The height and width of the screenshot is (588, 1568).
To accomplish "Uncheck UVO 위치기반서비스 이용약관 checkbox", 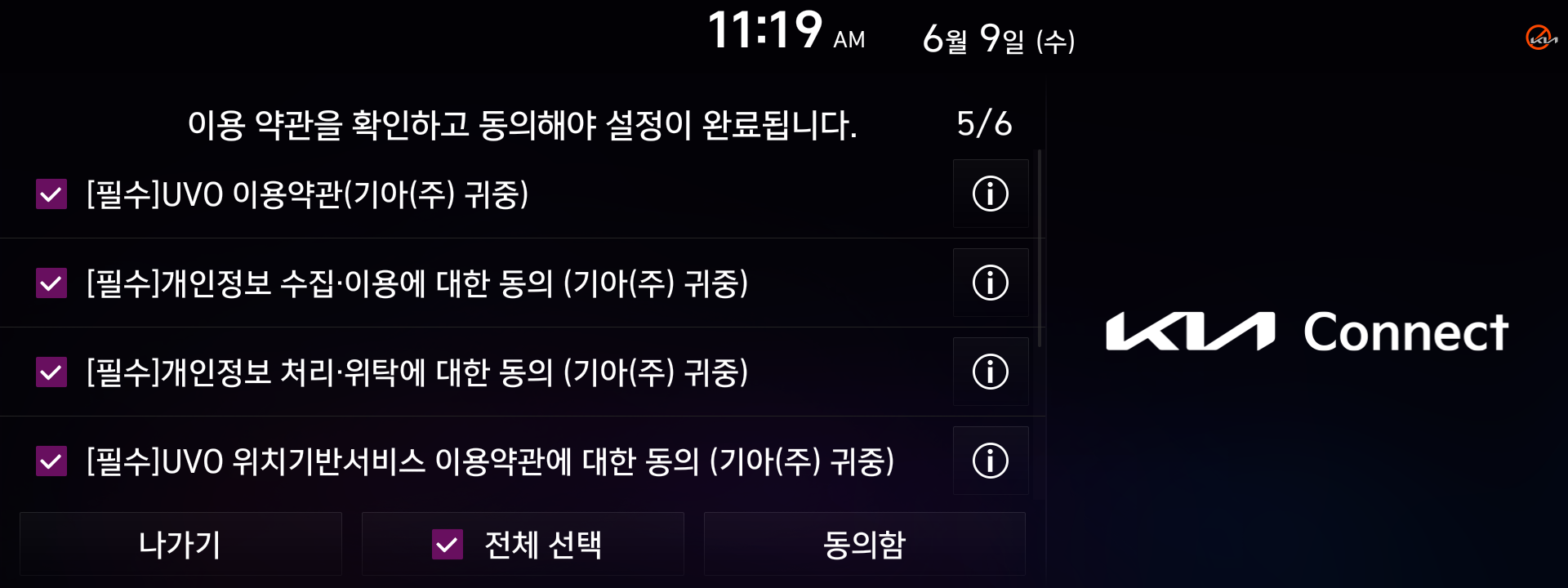I will coord(51,461).
